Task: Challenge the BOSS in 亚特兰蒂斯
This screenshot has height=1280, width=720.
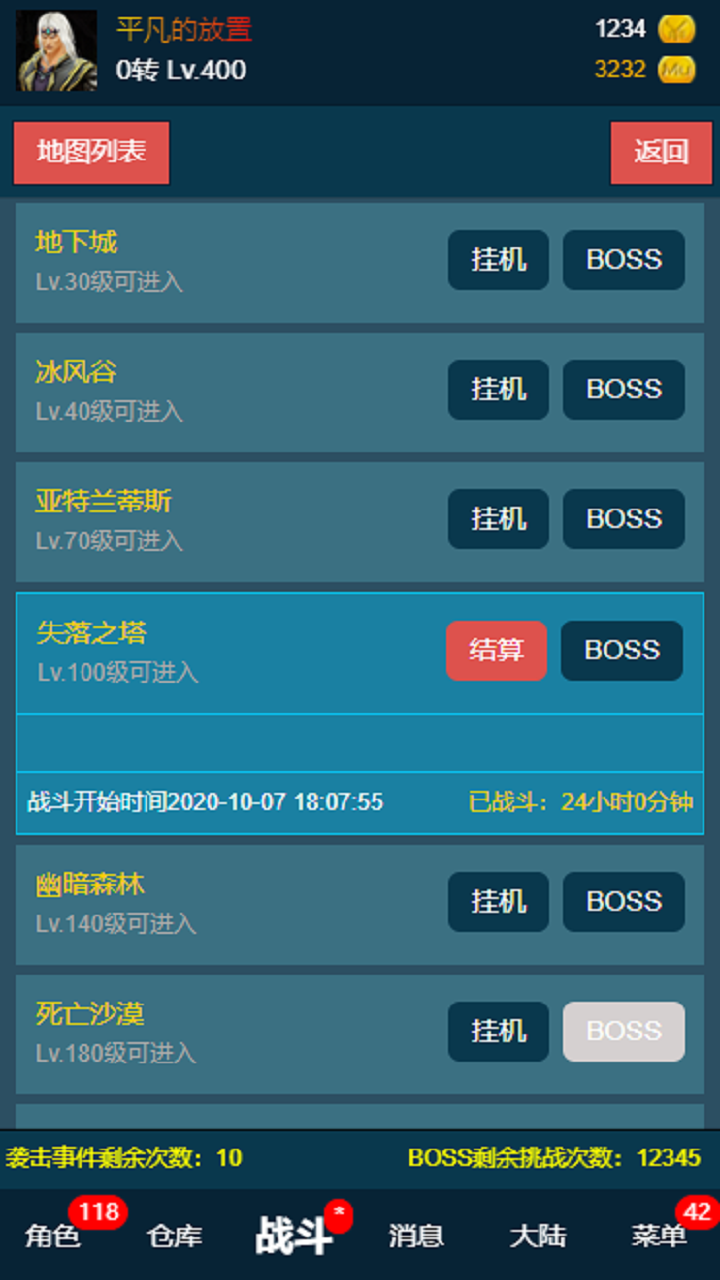Action: [623, 519]
